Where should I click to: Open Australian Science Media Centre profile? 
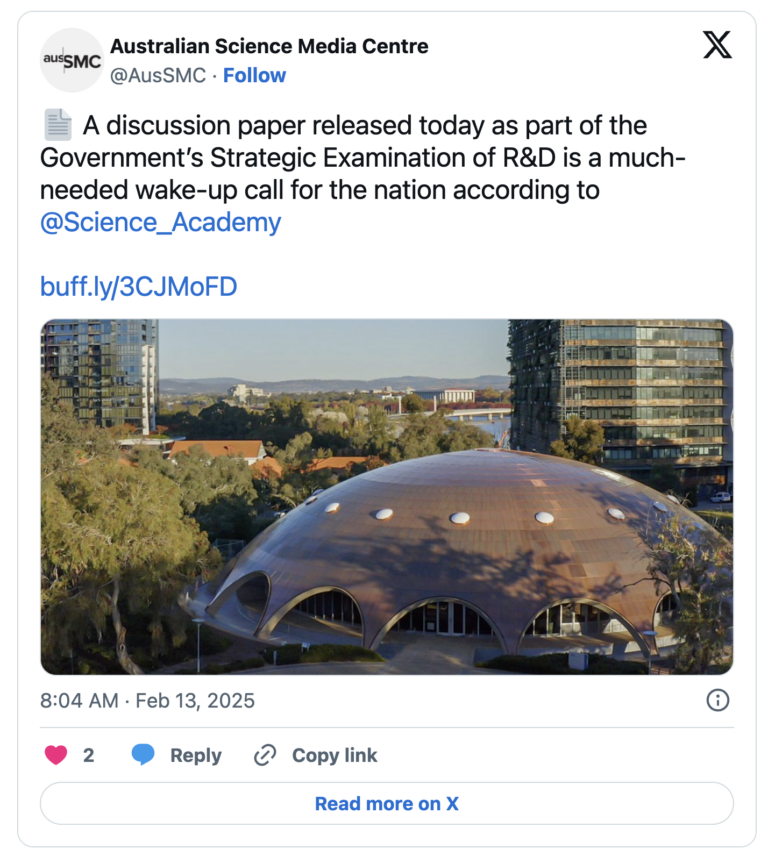[x=269, y=46]
